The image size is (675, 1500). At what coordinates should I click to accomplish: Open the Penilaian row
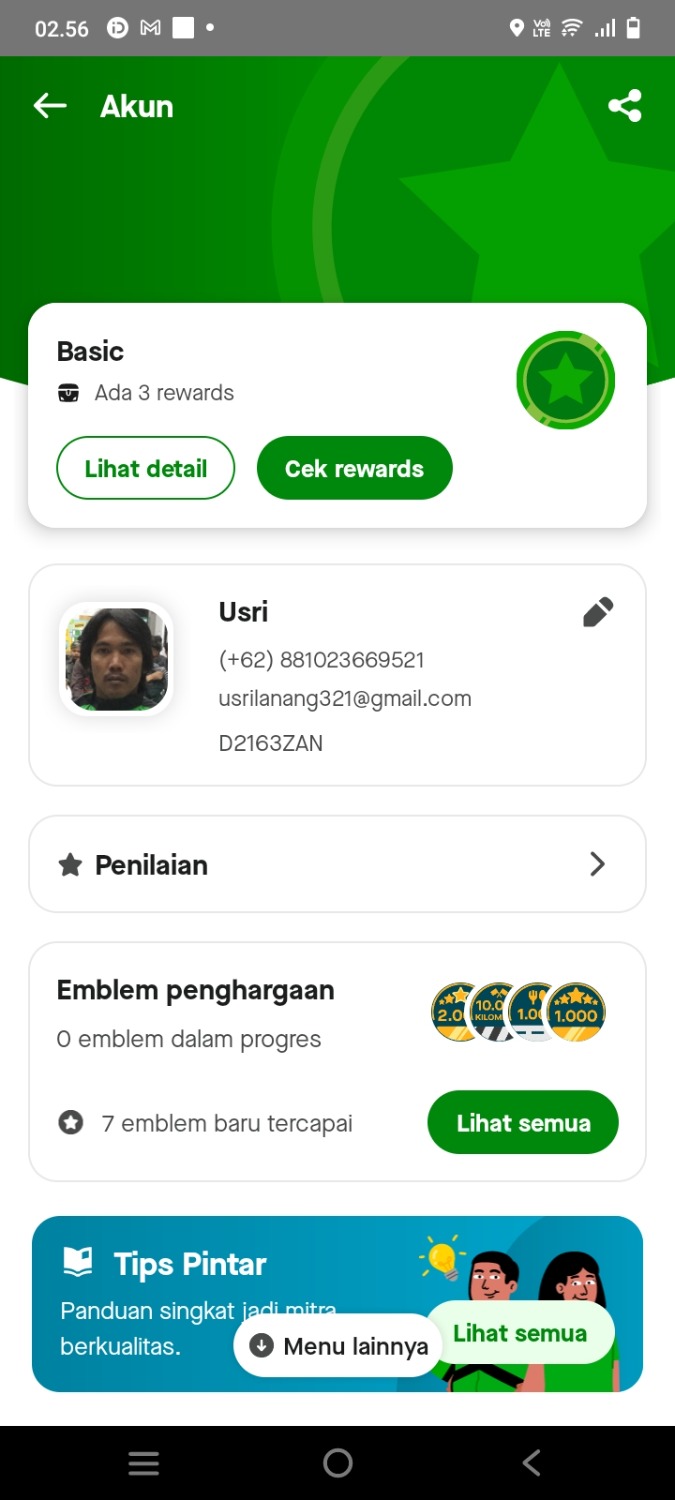click(337, 864)
